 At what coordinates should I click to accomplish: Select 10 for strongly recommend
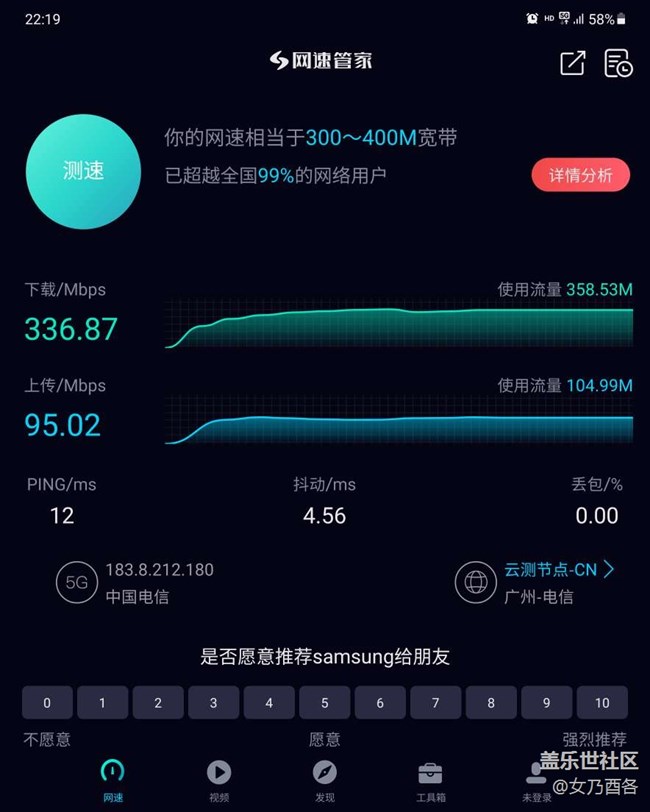[601, 703]
